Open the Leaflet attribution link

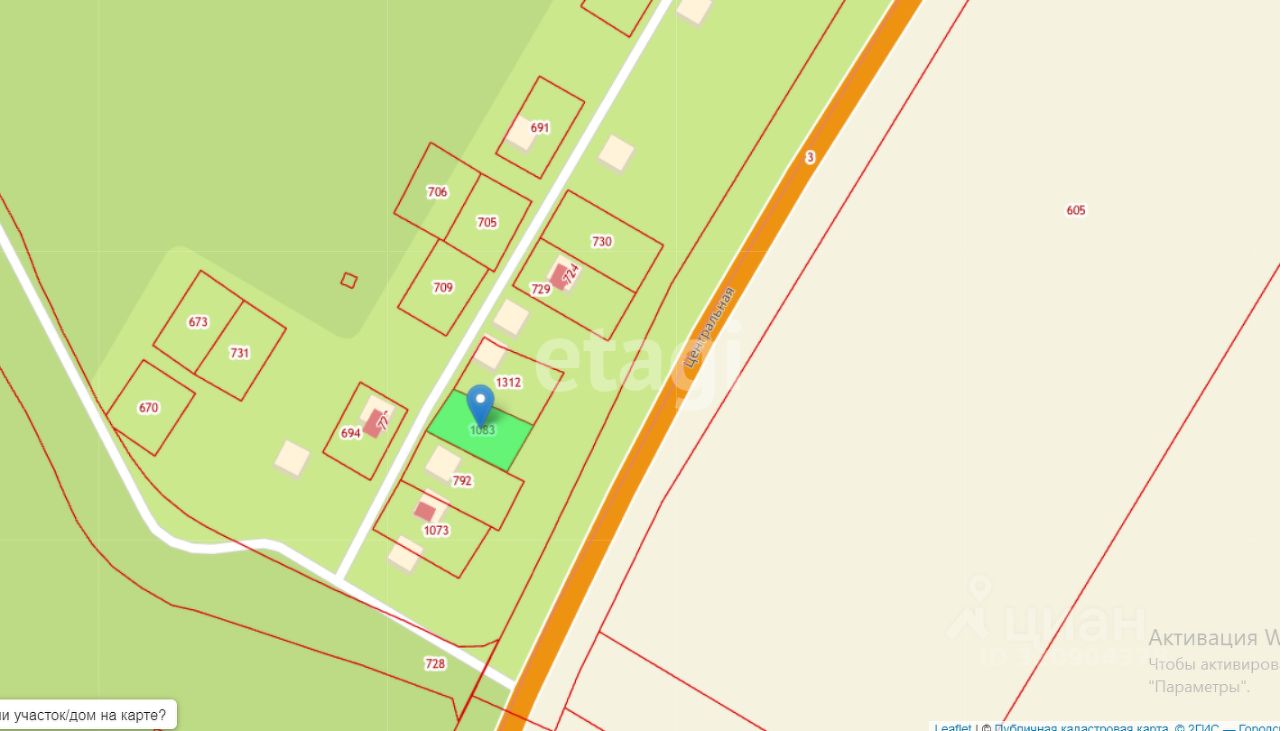pyautogui.click(x=952, y=727)
